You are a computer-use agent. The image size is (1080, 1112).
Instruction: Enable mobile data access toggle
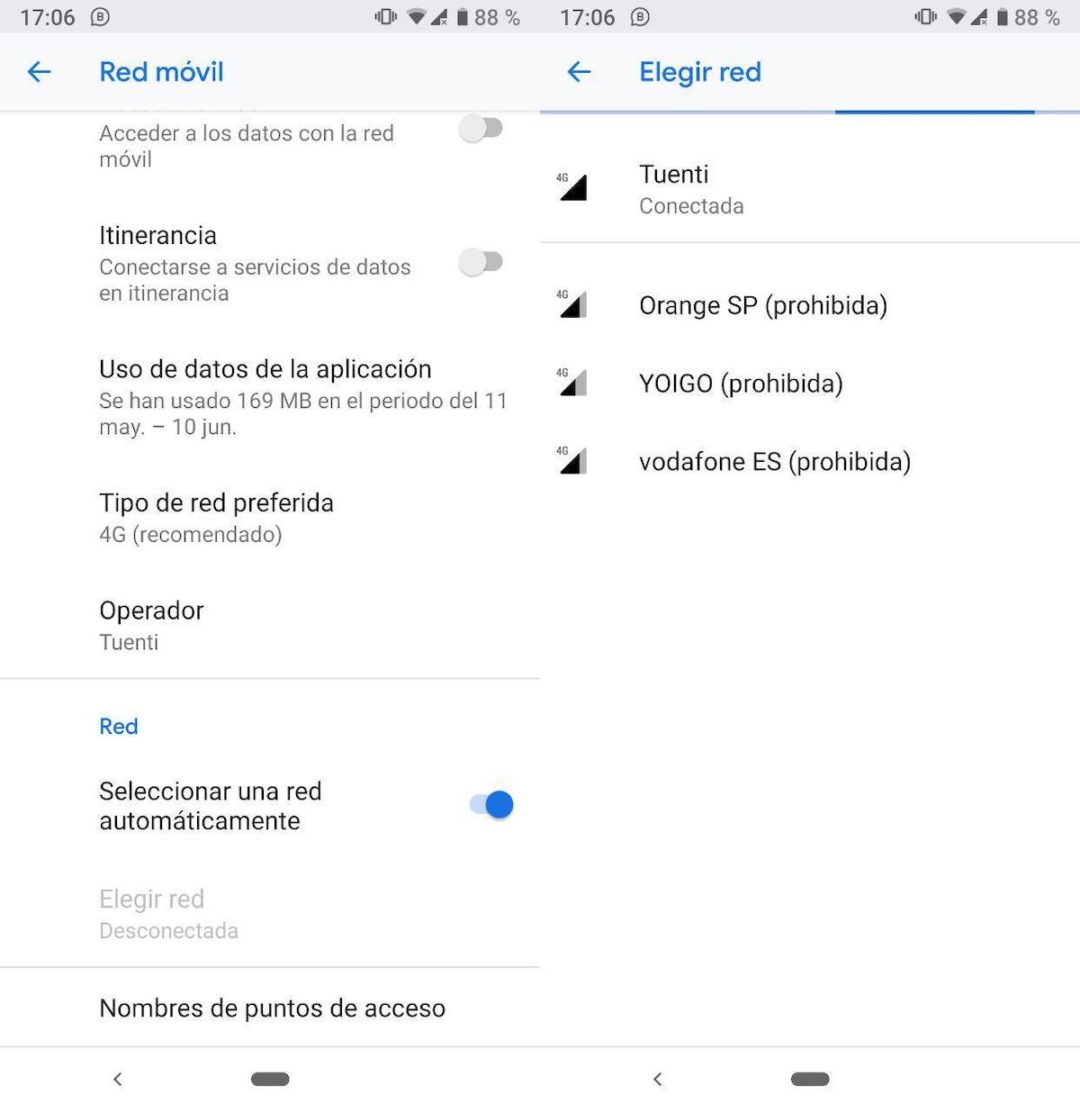482,128
